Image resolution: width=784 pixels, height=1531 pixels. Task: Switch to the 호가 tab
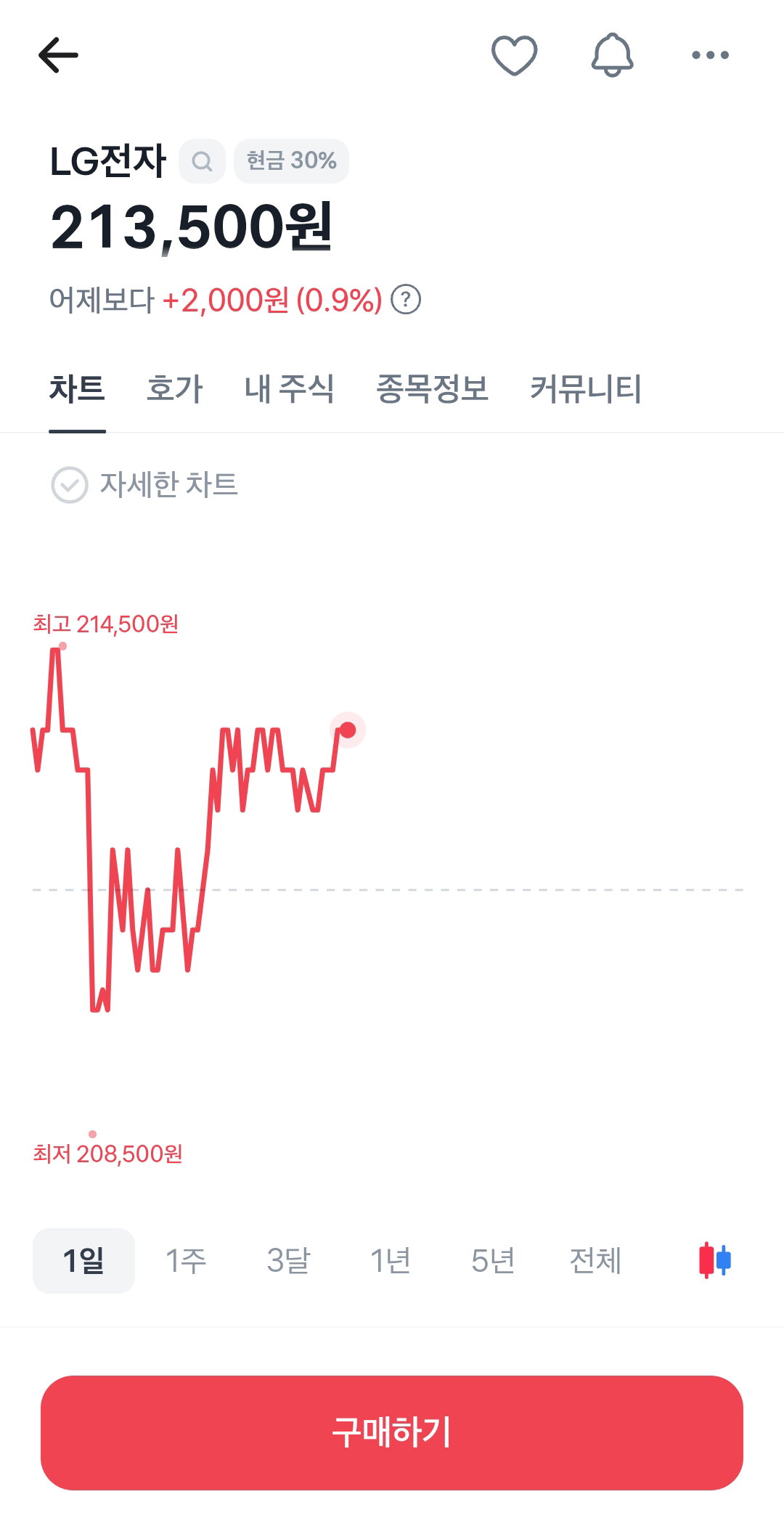click(x=174, y=388)
